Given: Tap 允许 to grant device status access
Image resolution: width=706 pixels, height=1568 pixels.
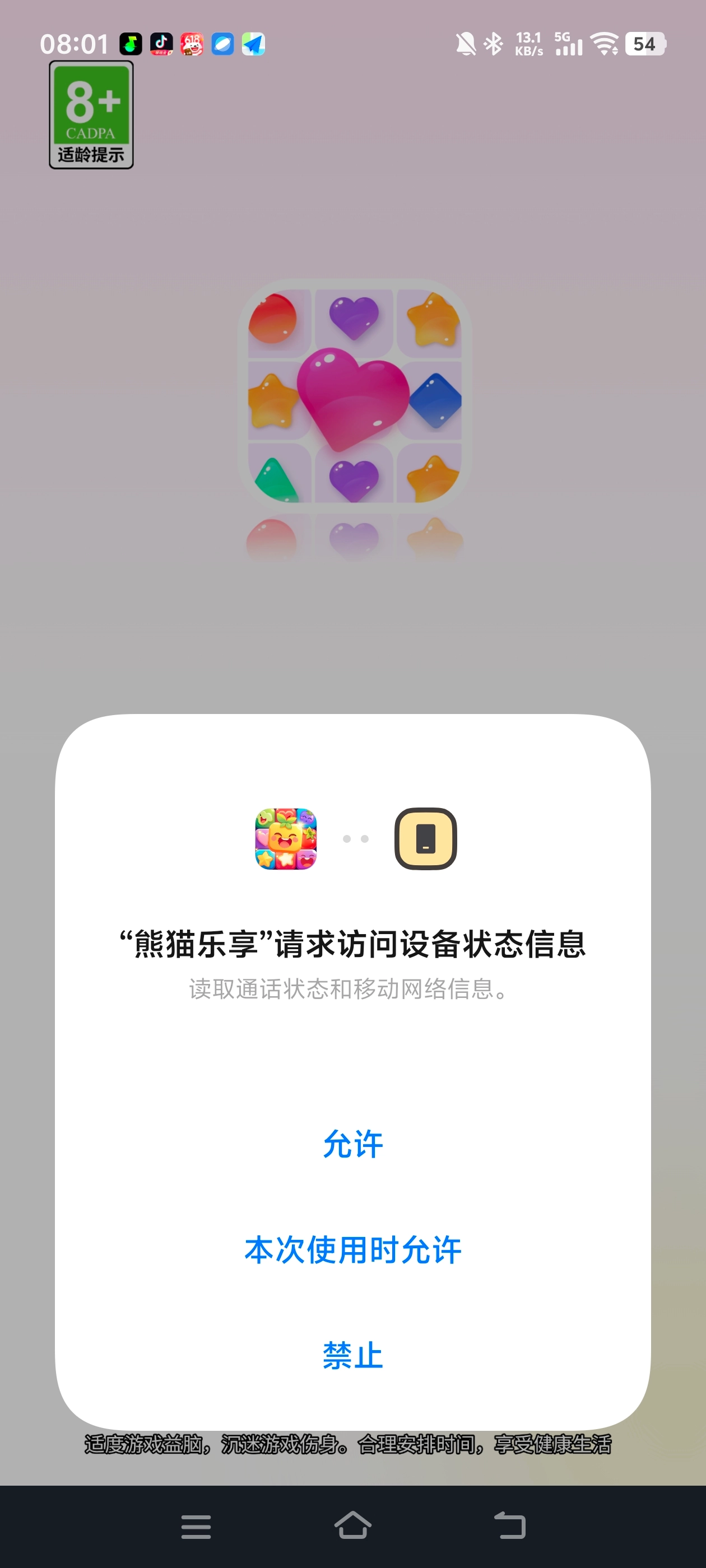Looking at the screenshot, I should [352, 1144].
